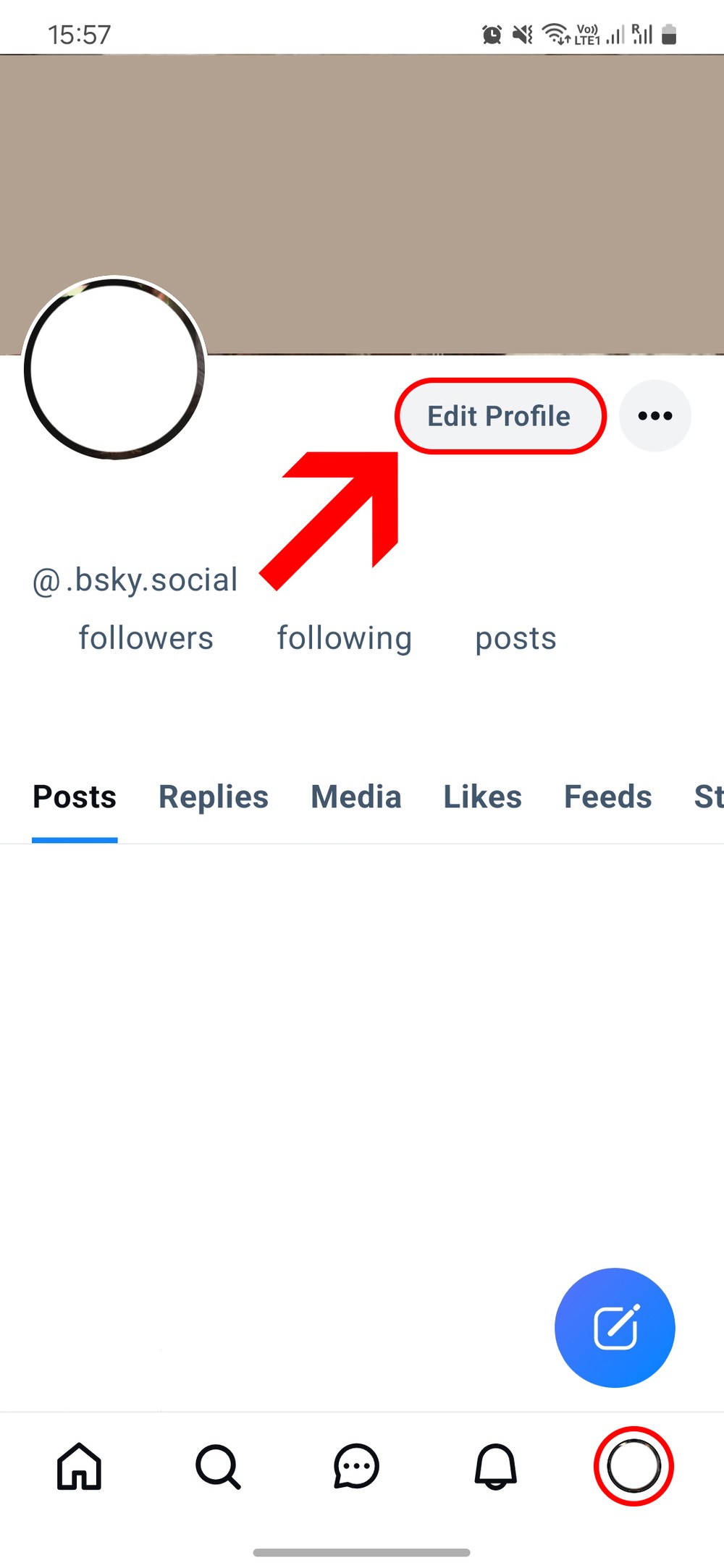Compose a new post
The height and width of the screenshot is (1568, 724).
[615, 1328]
